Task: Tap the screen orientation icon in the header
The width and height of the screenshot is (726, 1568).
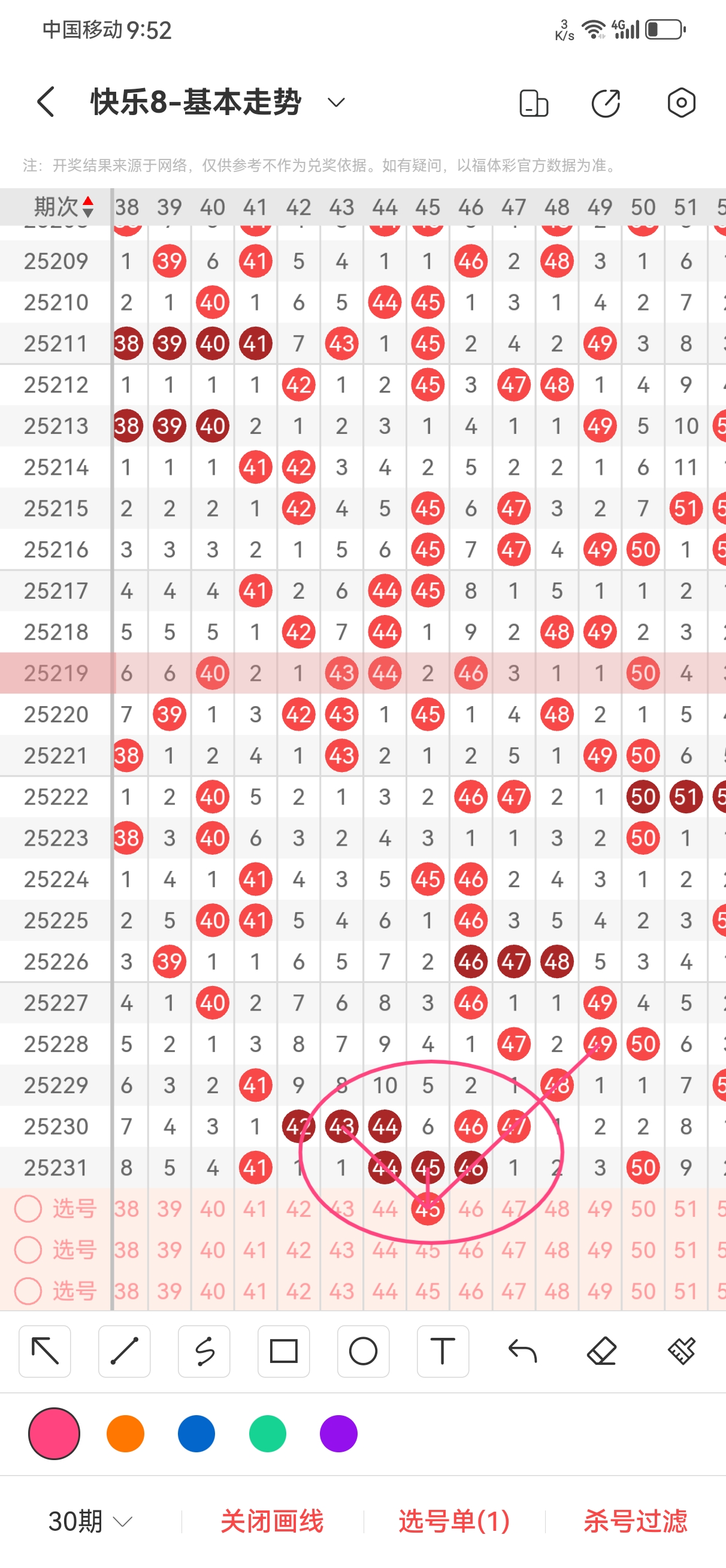Action: (534, 102)
